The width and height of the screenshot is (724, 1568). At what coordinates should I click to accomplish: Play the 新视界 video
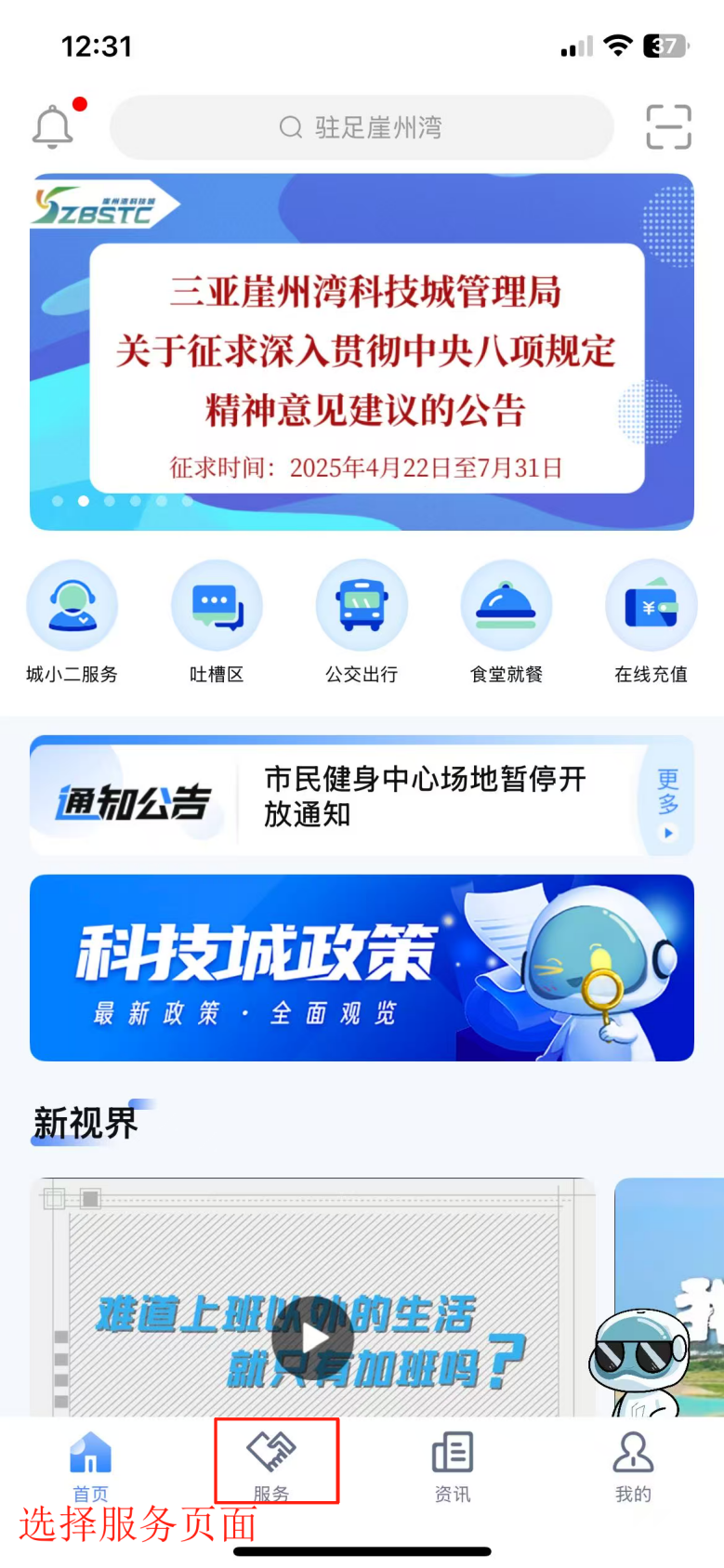coord(313,1339)
